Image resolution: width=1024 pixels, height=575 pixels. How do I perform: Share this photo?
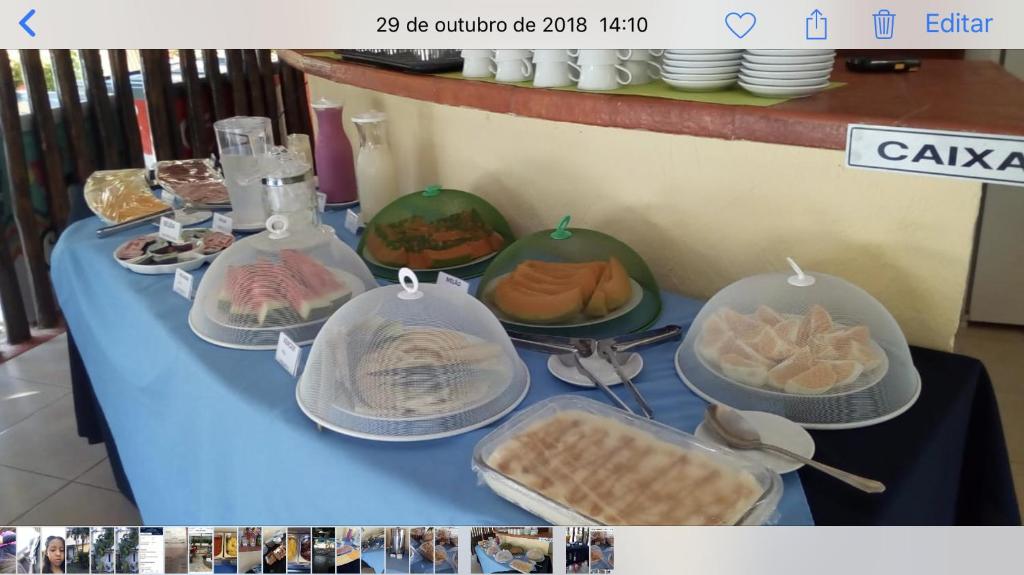click(x=816, y=24)
